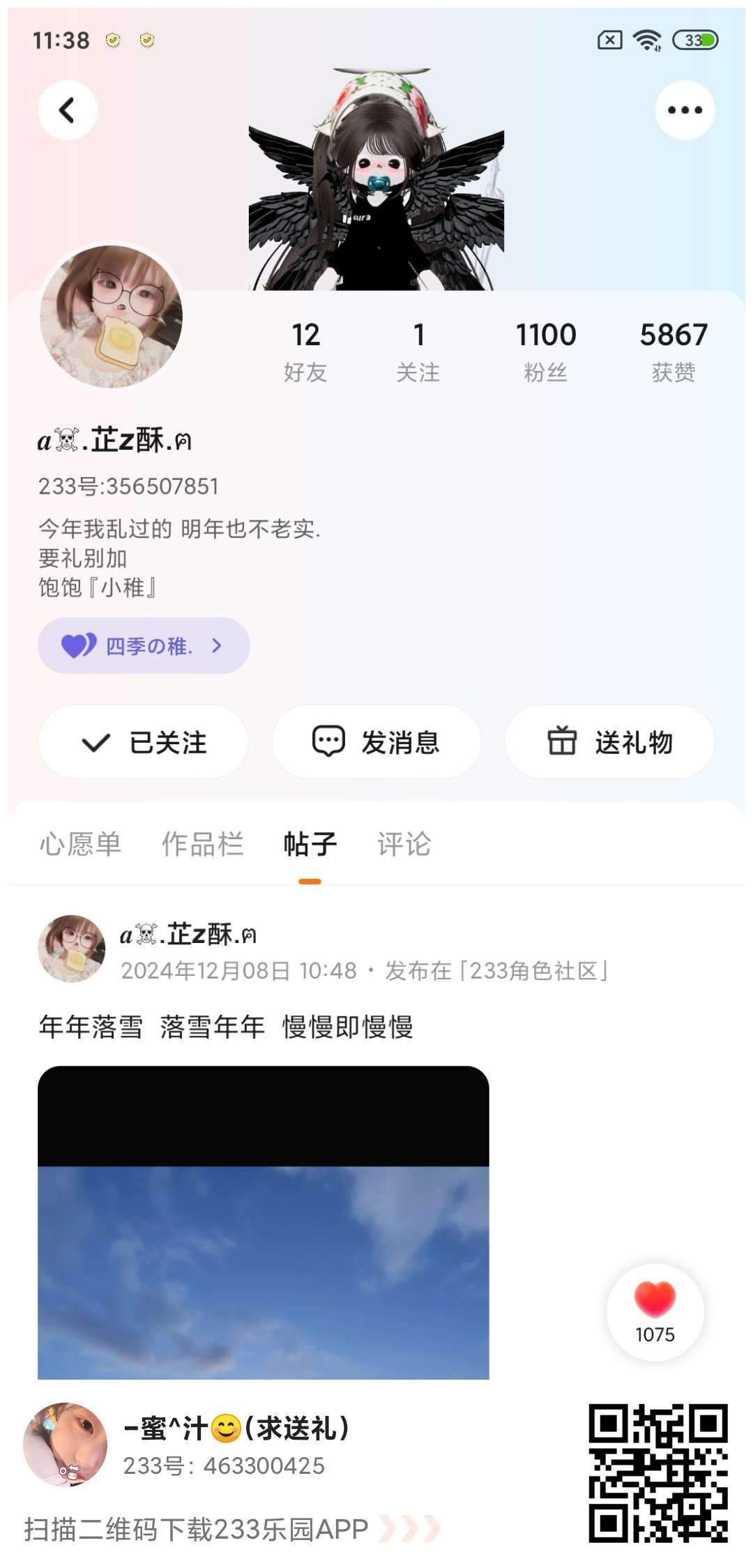The height and width of the screenshot is (1568, 753).
Task: Switch to the 评论 tab
Action: tap(404, 844)
